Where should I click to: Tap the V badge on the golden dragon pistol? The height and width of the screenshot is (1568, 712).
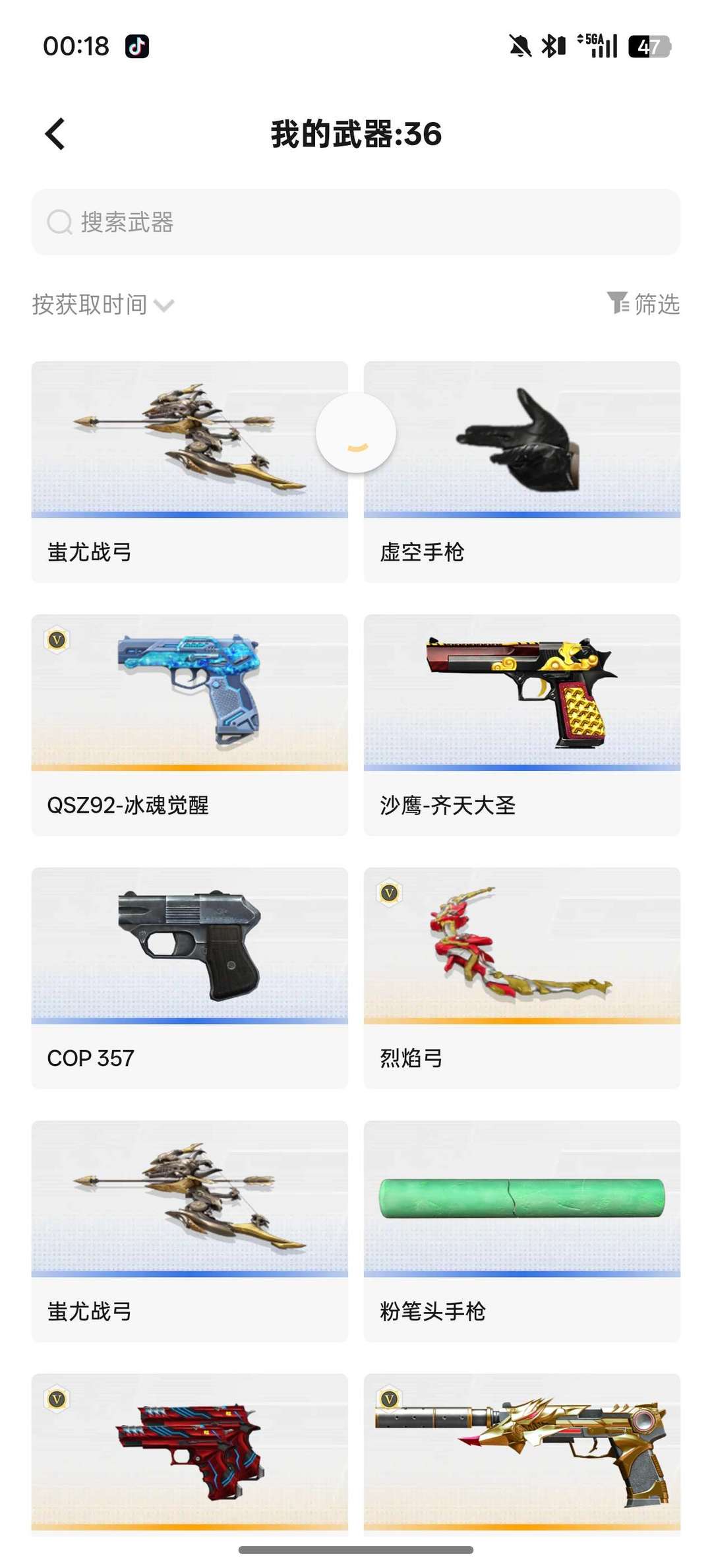(390, 1402)
